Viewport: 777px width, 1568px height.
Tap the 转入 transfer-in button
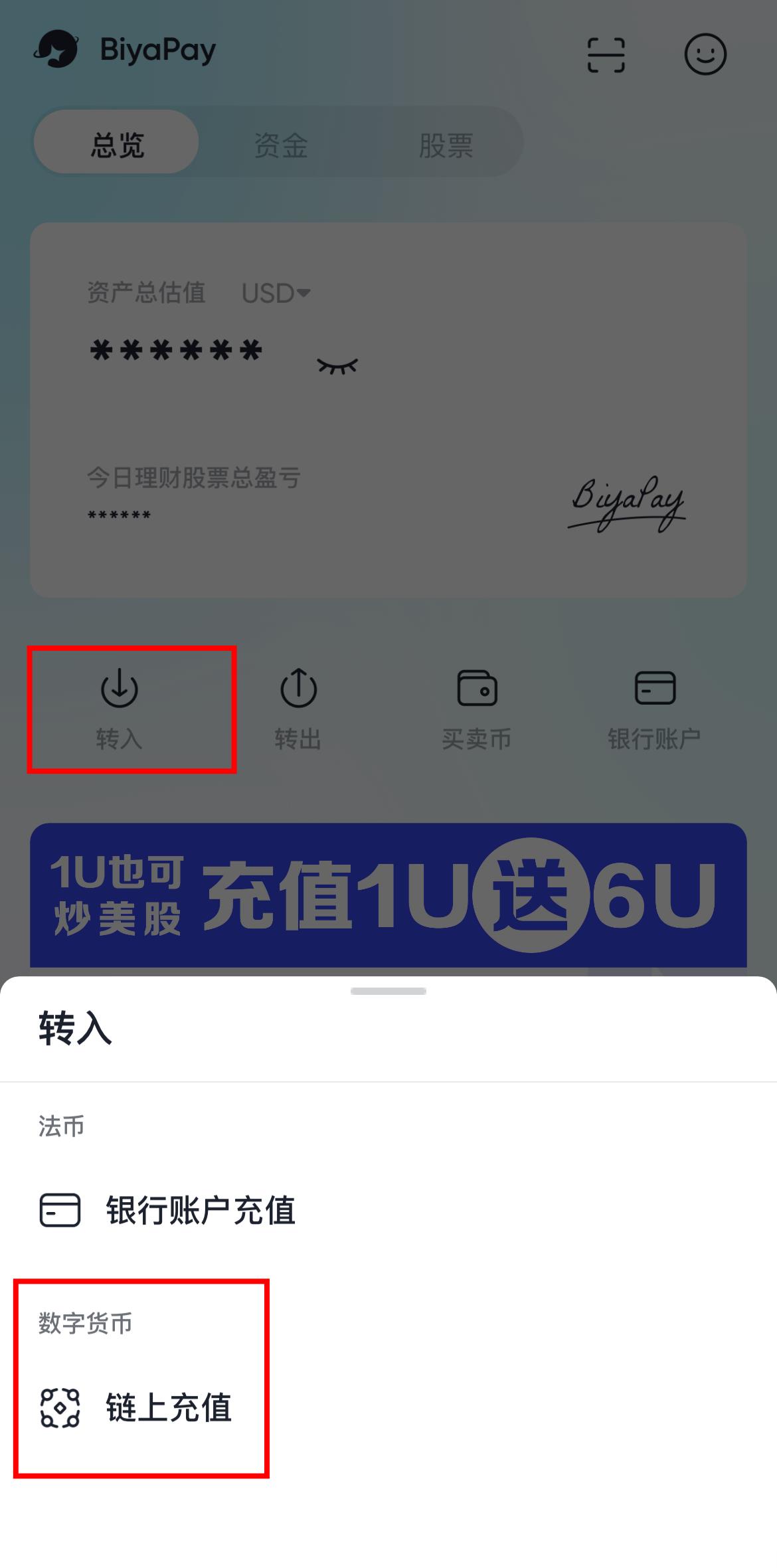pyautogui.click(x=120, y=709)
